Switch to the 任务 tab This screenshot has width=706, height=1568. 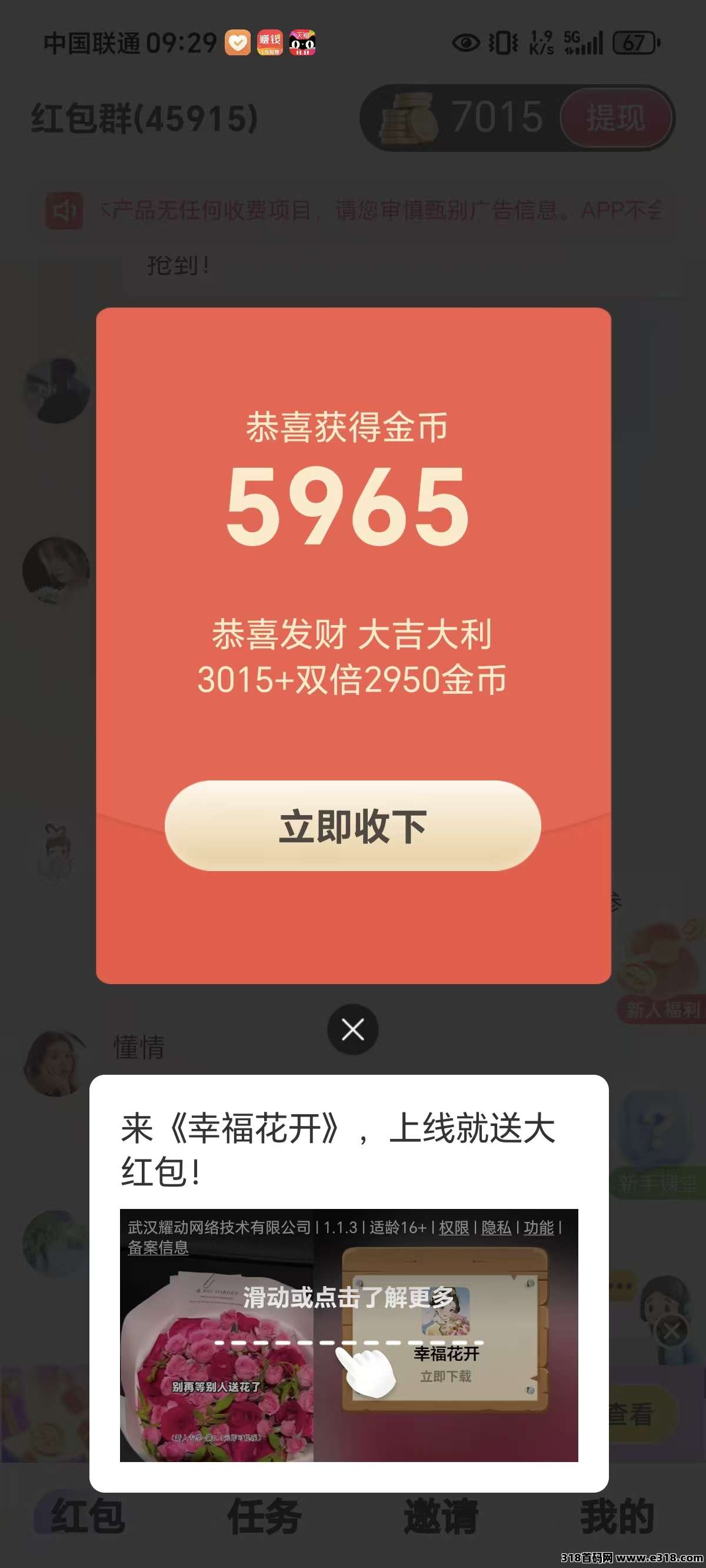[264, 1516]
